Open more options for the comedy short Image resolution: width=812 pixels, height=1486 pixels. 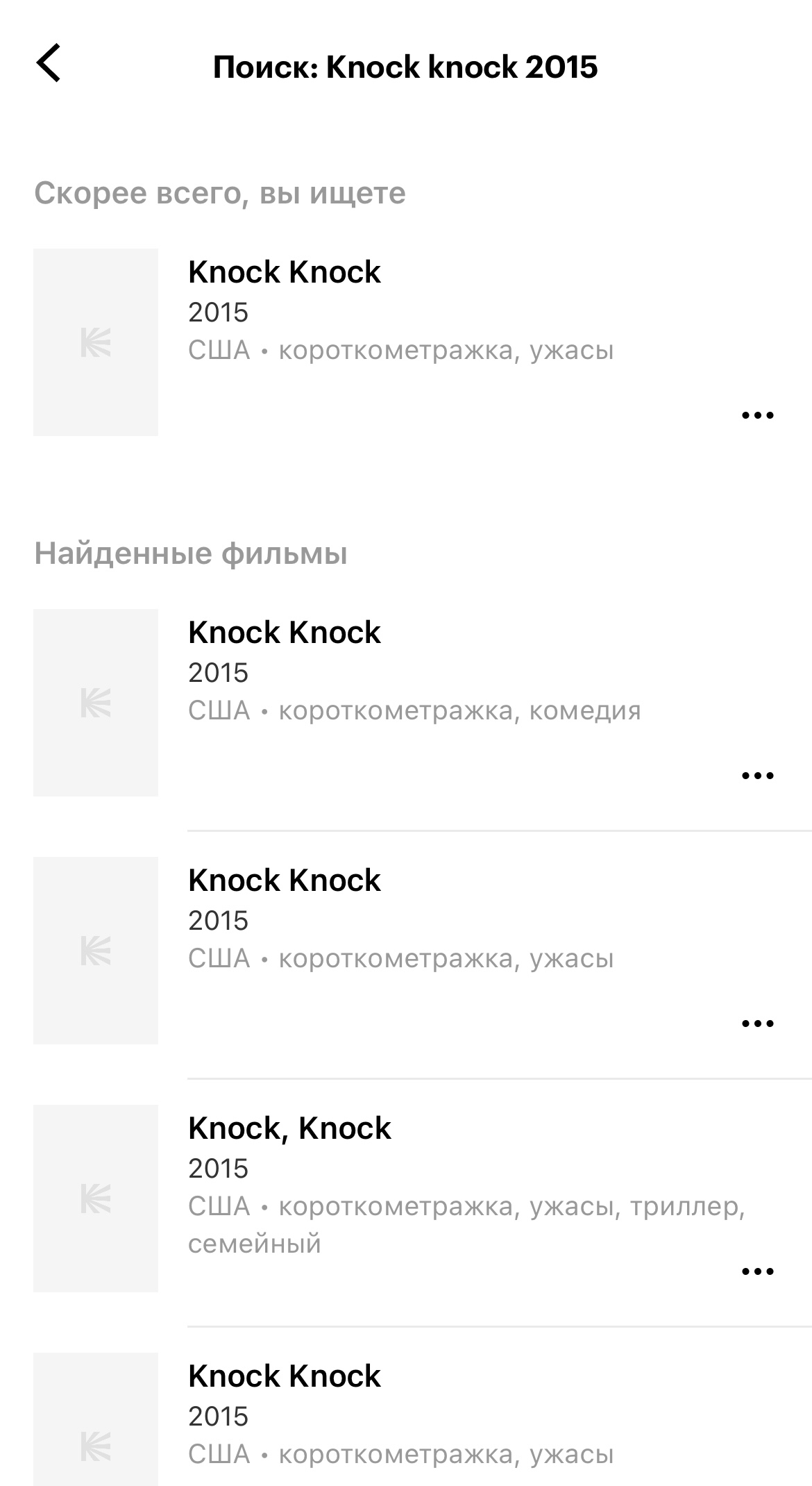757,776
